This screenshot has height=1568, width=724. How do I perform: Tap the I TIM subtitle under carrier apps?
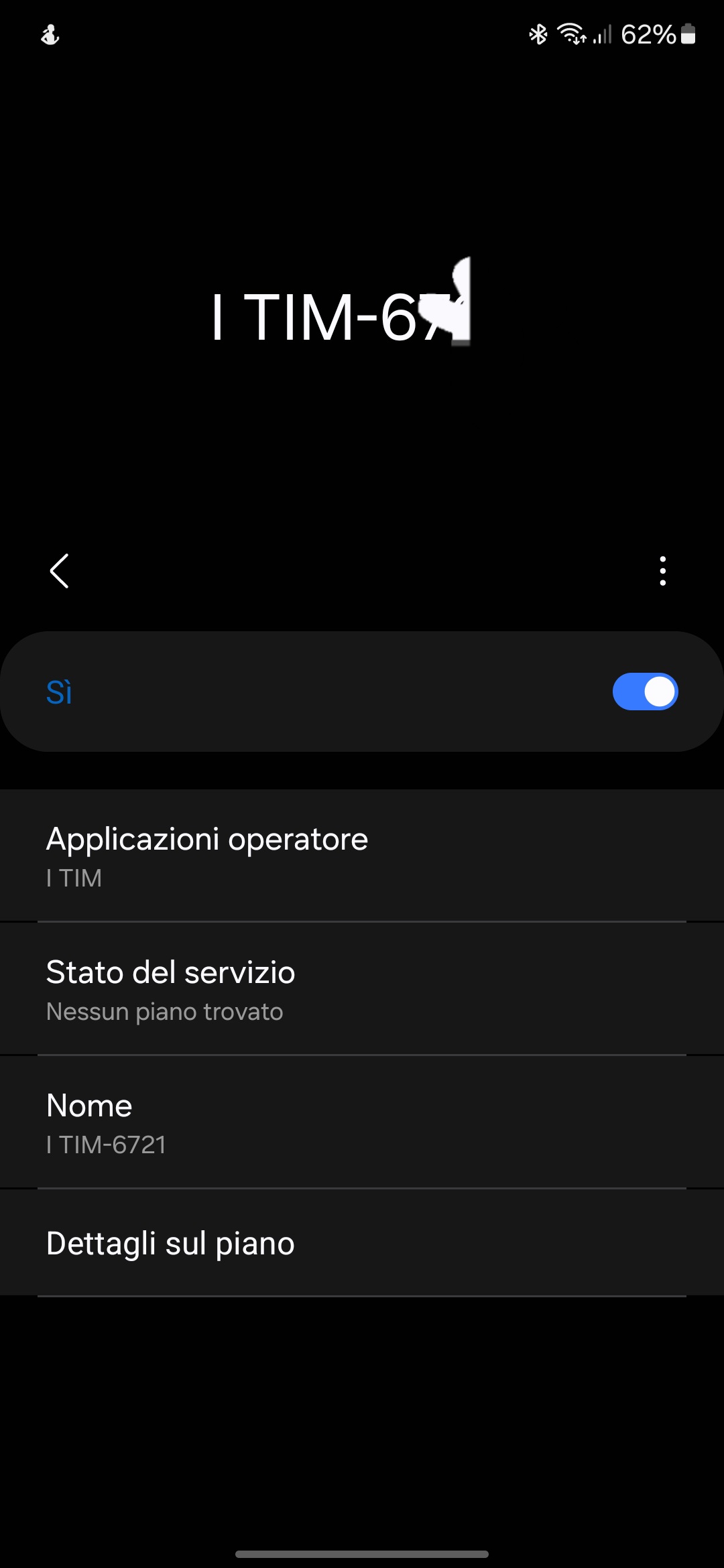pyautogui.click(x=73, y=878)
